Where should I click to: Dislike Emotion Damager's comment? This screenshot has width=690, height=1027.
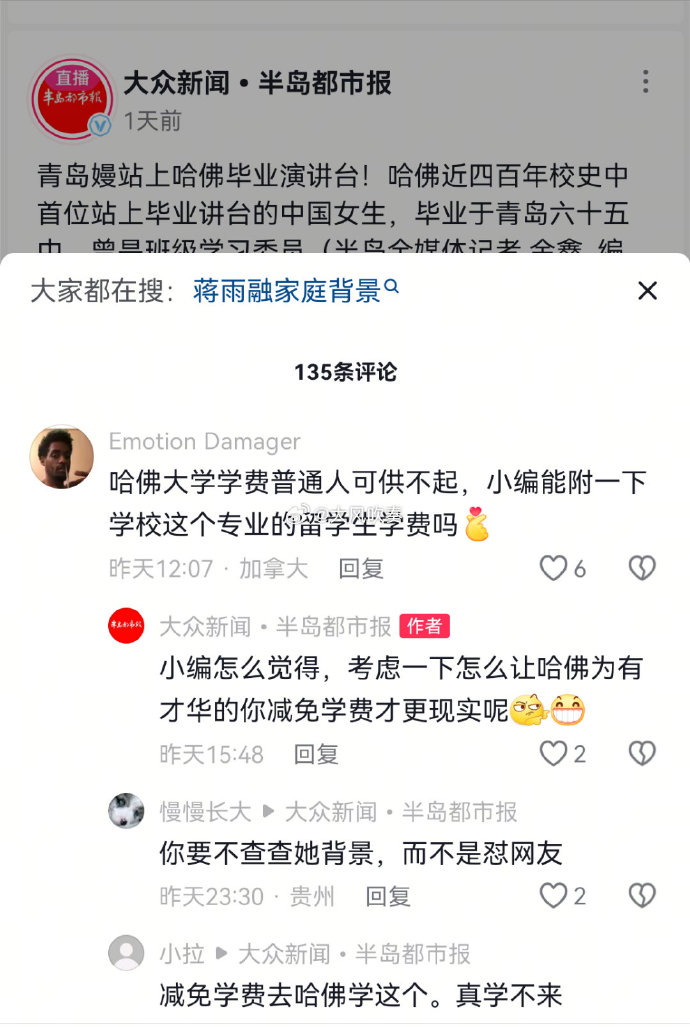click(641, 569)
